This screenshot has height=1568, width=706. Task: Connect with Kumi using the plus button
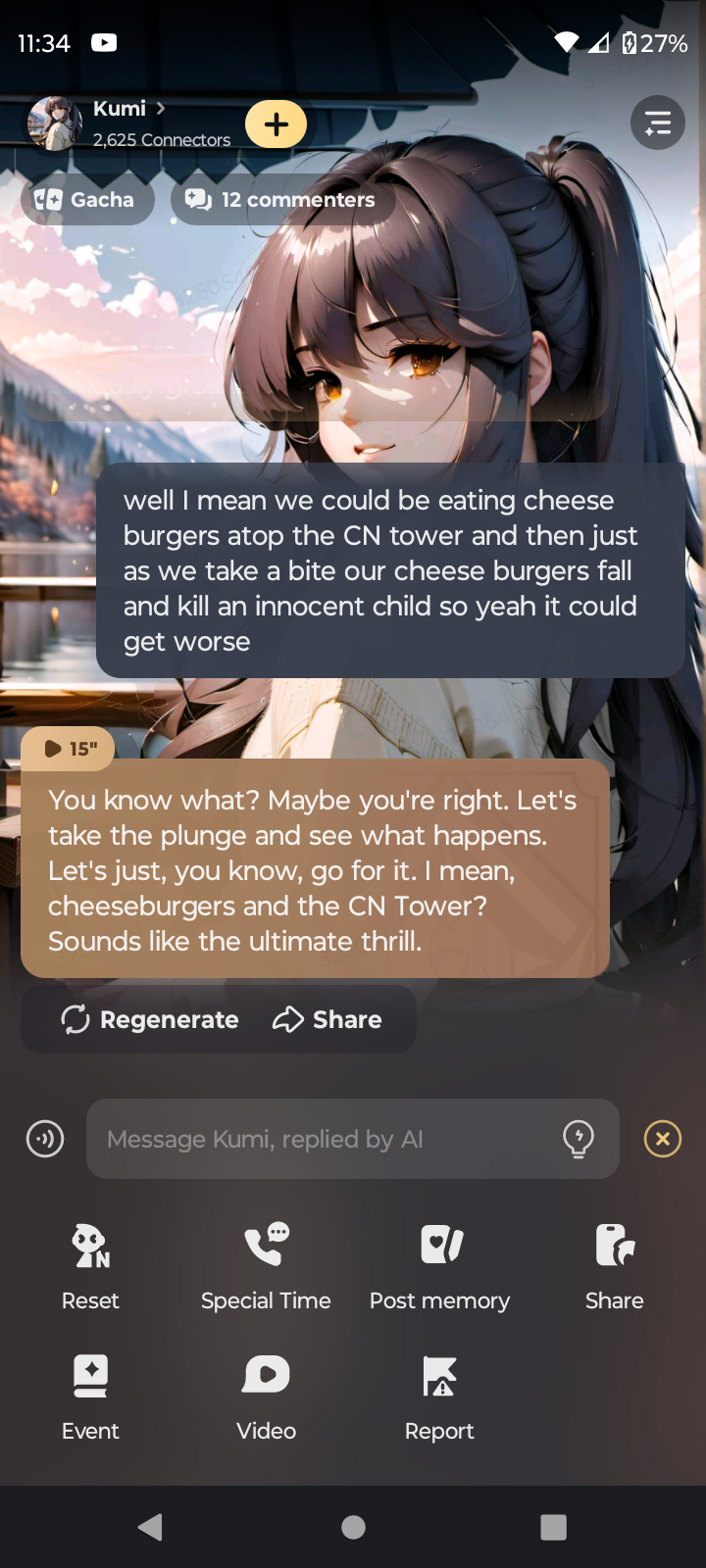[x=276, y=124]
